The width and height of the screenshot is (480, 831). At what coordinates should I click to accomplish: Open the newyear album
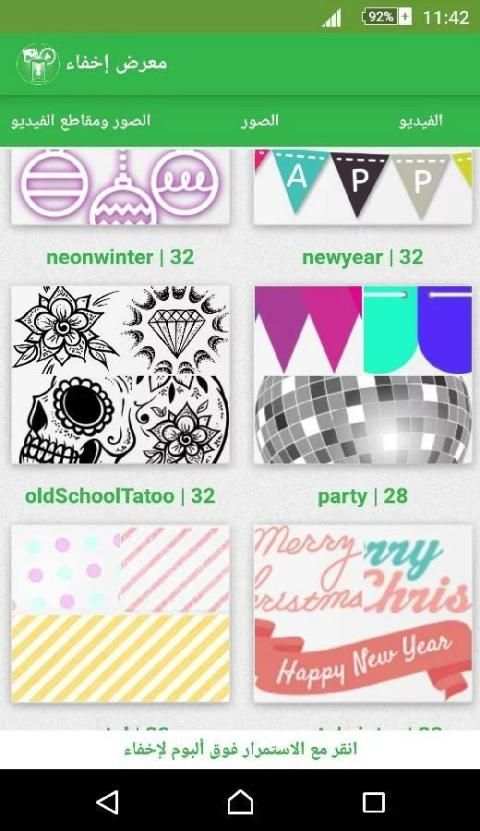point(362,187)
